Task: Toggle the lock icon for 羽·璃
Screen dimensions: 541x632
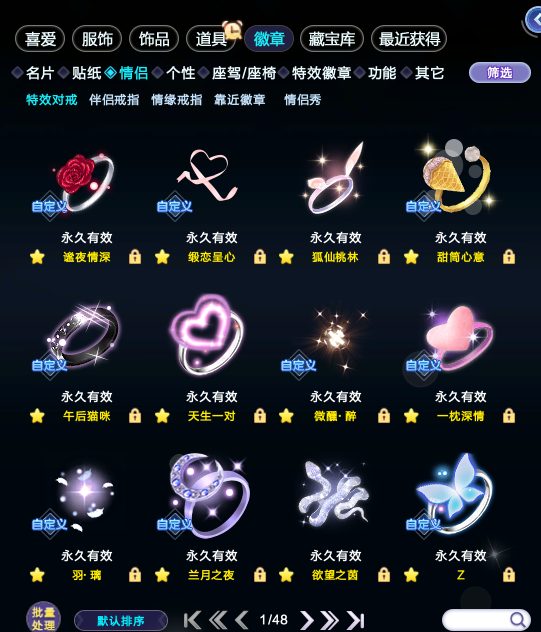Action: 135,575
